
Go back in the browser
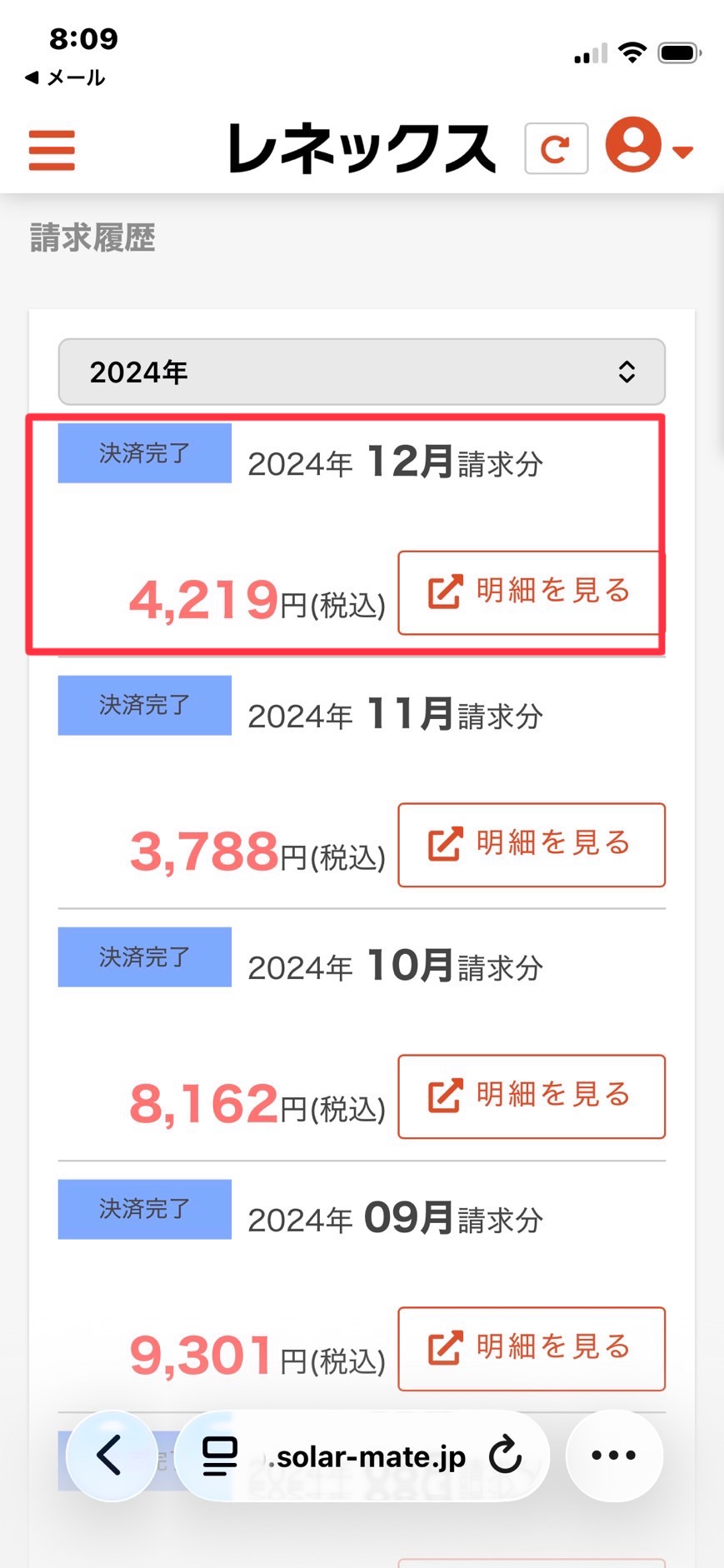point(111,1456)
